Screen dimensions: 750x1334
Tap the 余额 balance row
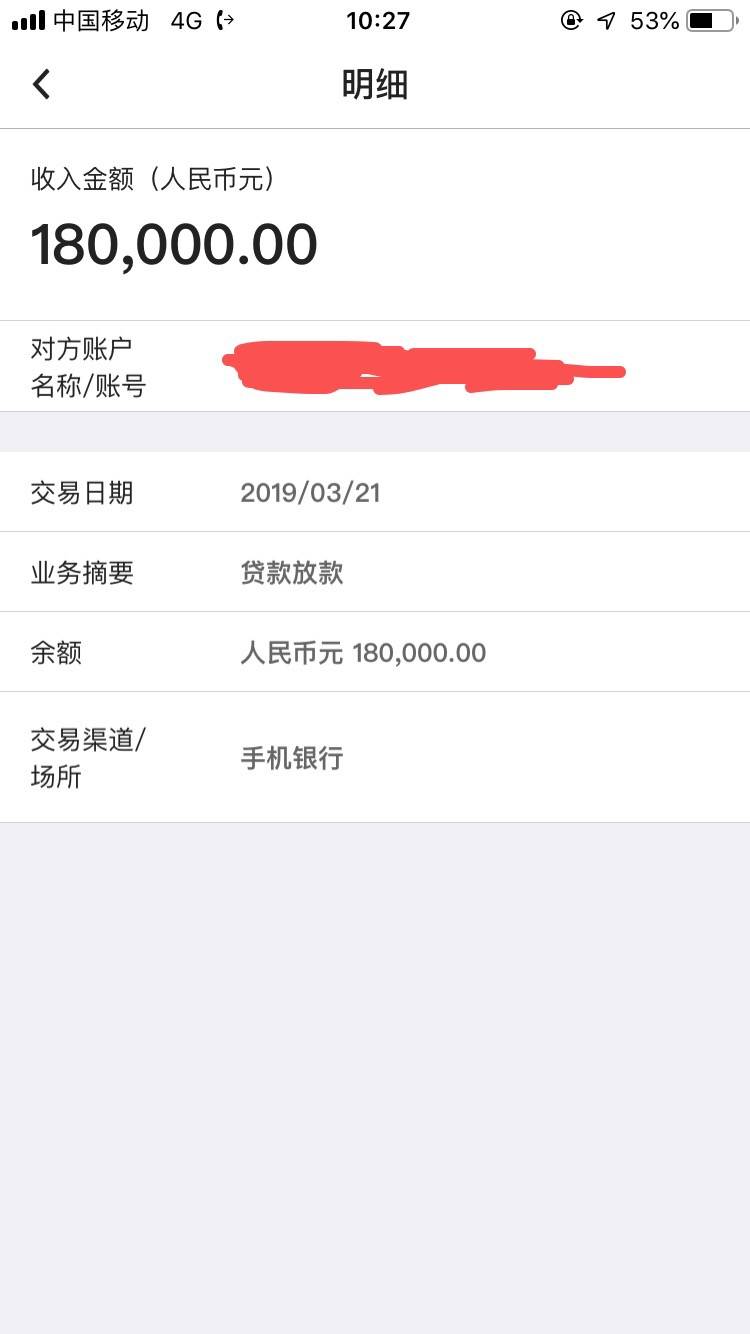point(58,652)
